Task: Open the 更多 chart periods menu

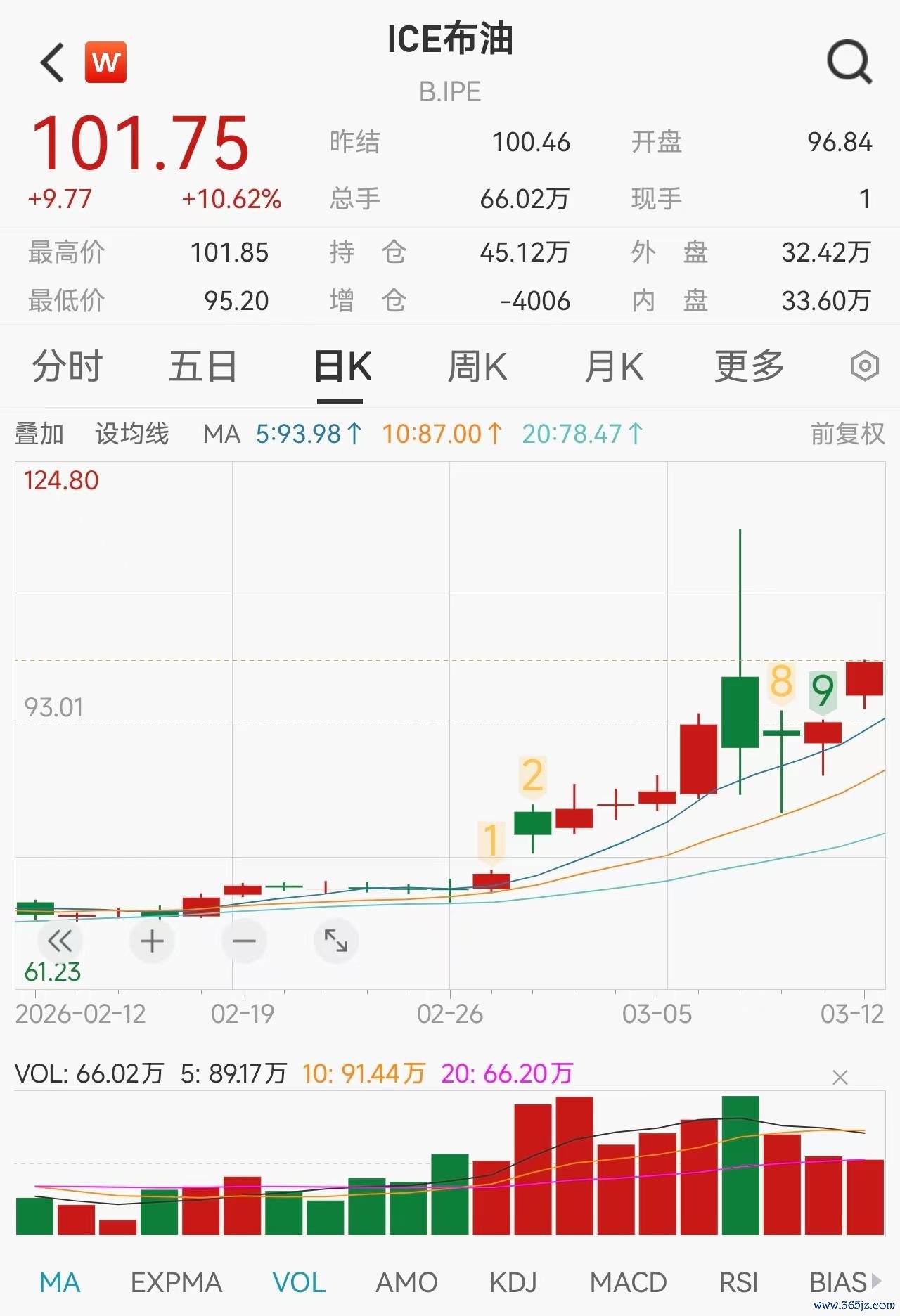Action: click(x=750, y=366)
